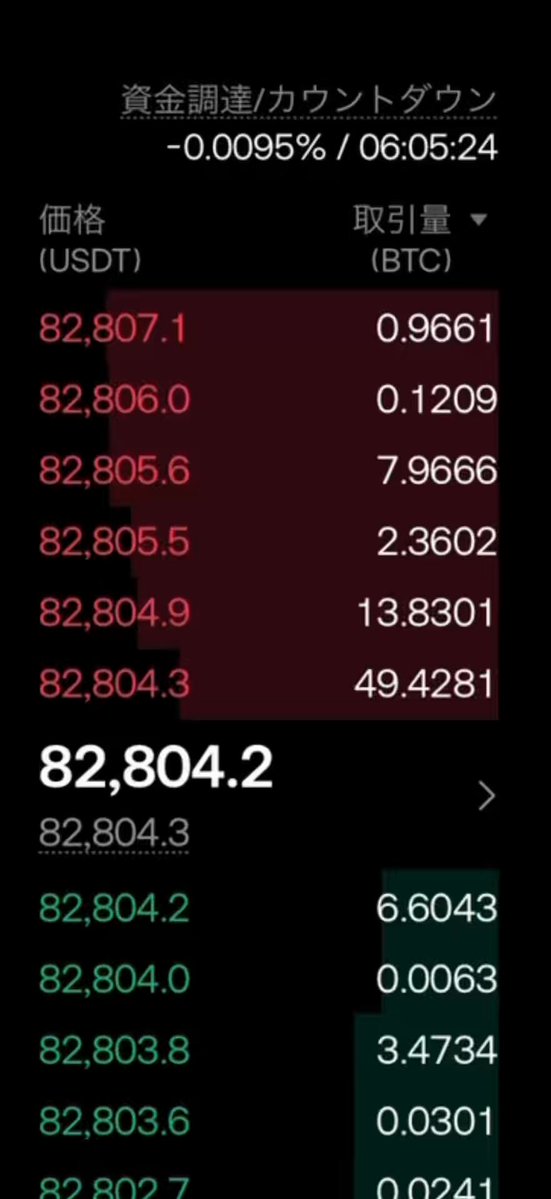The height and width of the screenshot is (1199, 551).
Task: Select bid price 82,804.0
Action: [x=115, y=979]
